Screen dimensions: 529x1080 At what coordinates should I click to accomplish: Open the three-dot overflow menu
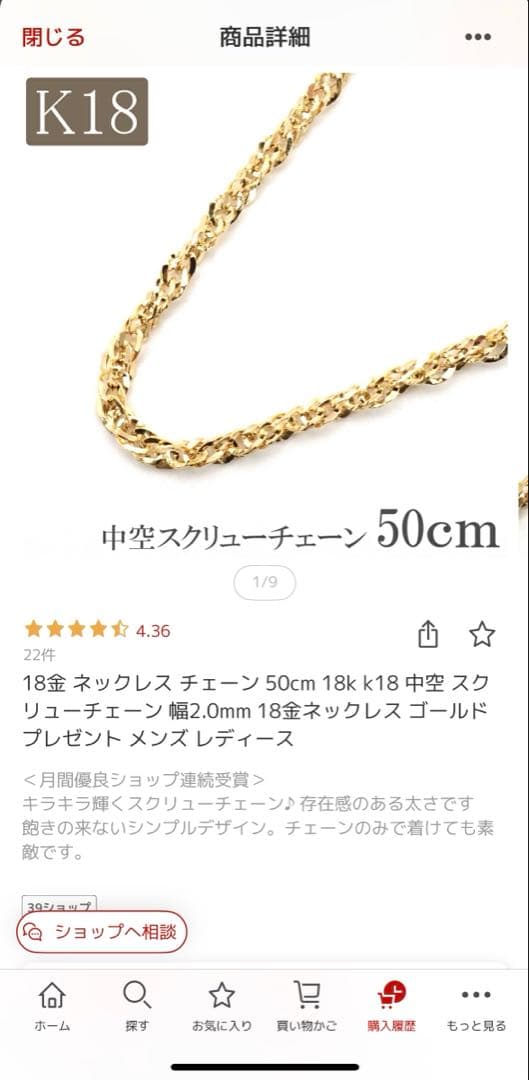coord(477,37)
